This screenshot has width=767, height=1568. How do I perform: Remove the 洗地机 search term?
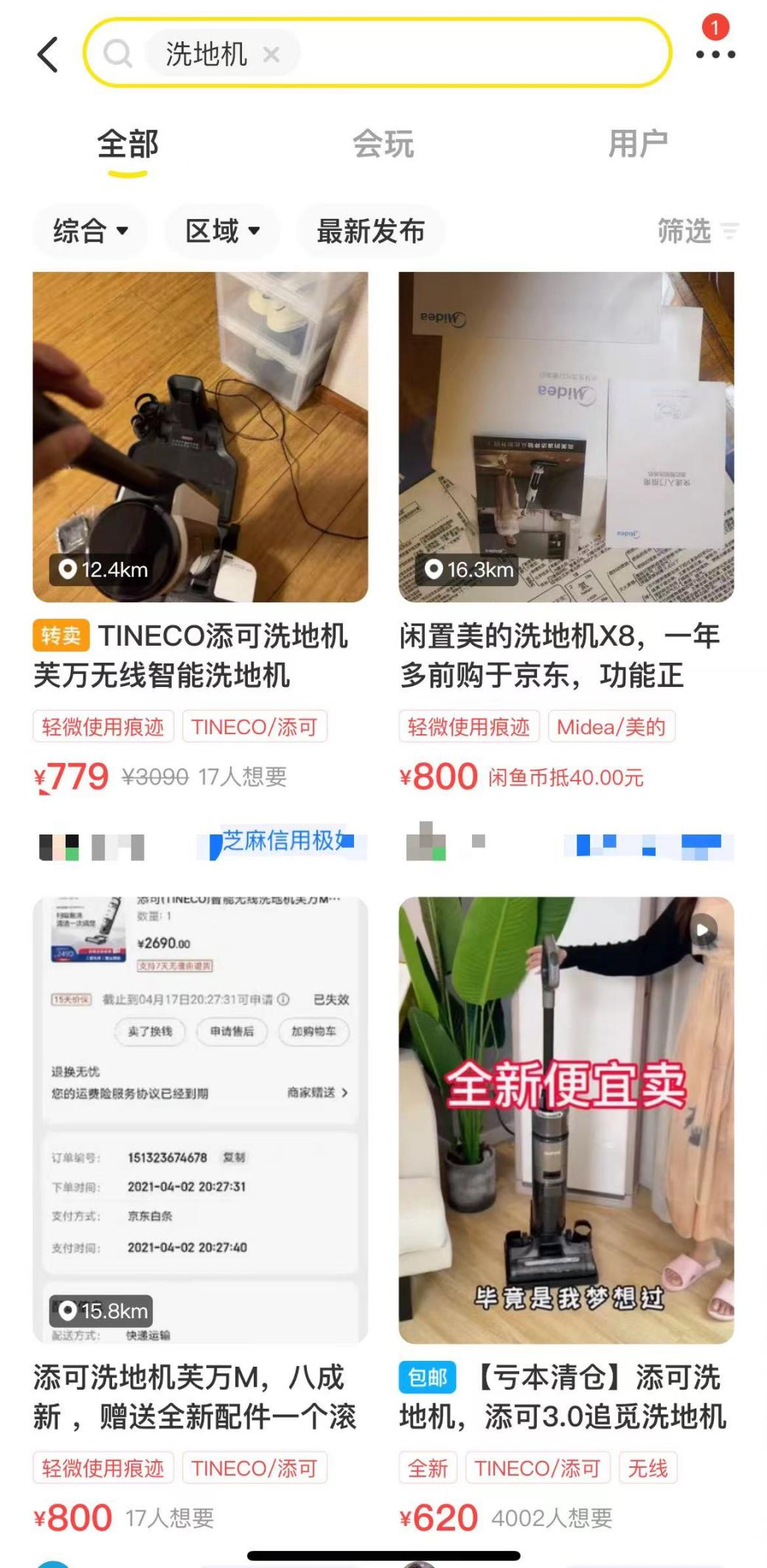(x=271, y=54)
